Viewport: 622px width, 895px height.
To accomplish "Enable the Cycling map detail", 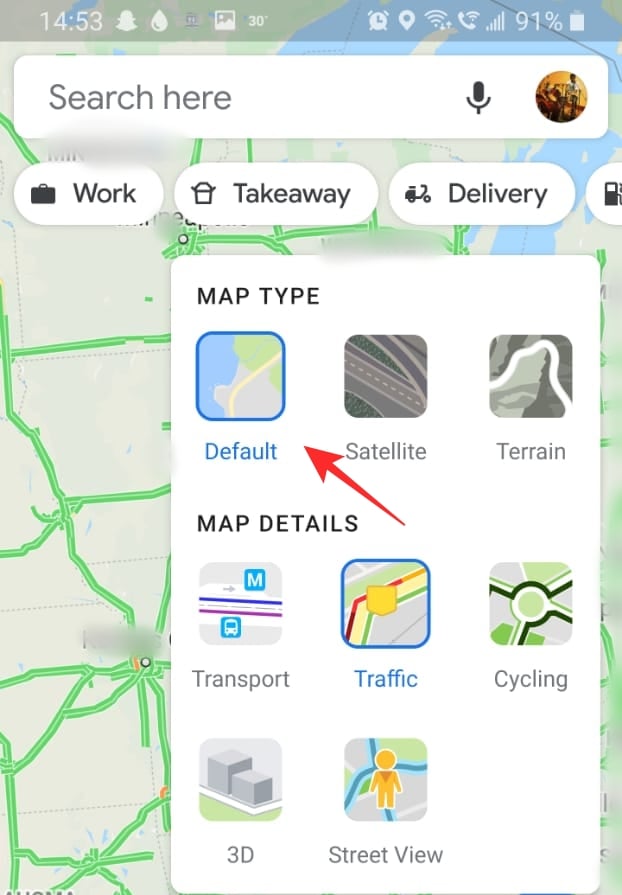I will (531, 604).
